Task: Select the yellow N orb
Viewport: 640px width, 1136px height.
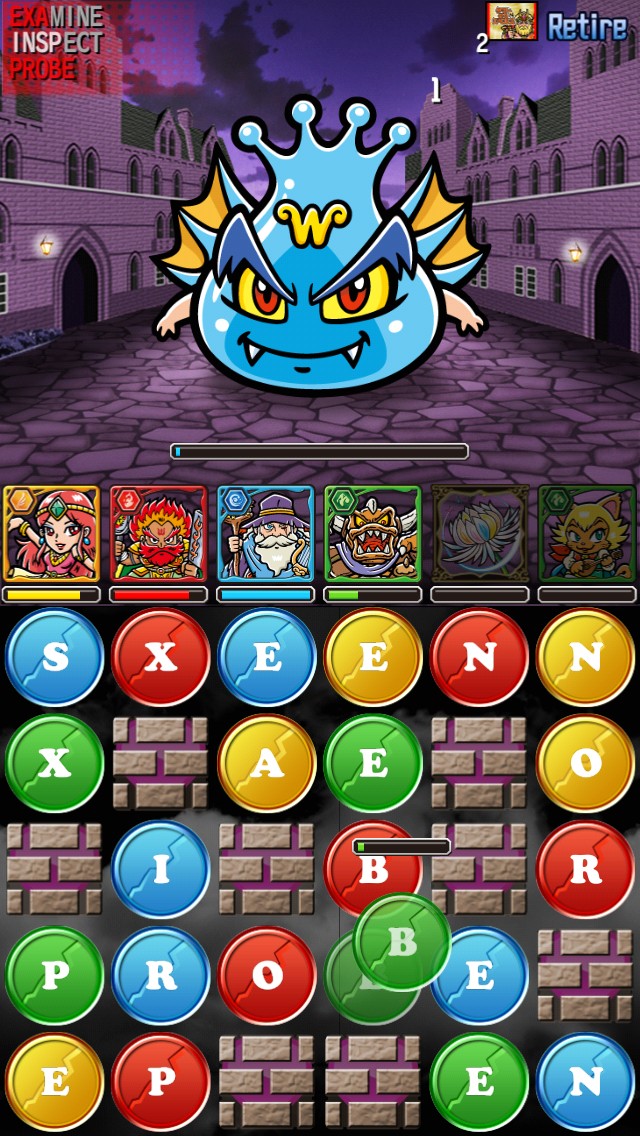Action: [x=586, y=657]
